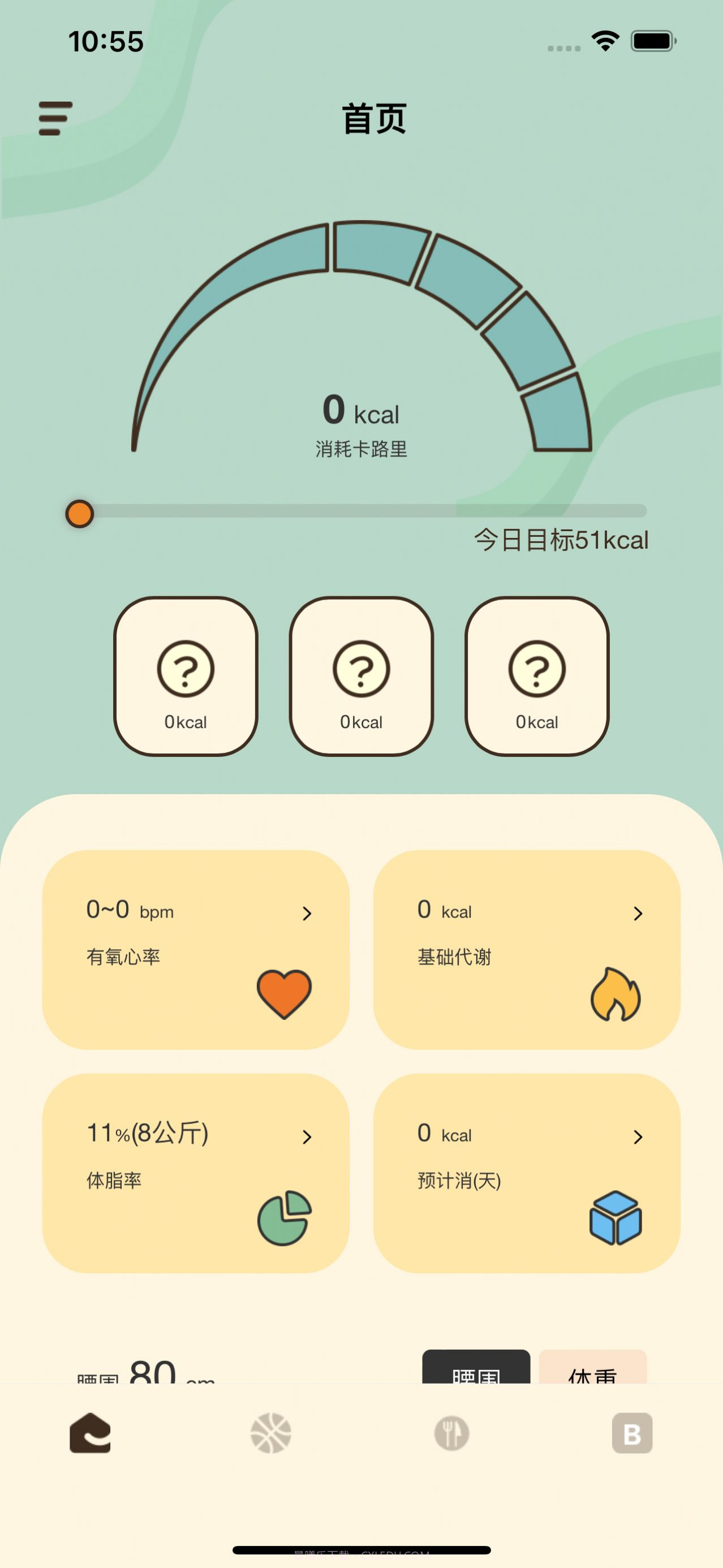Tap the 消耗卡路里 gauge display
This screenshot has height=1568, width=723.
tap(361, 426)
